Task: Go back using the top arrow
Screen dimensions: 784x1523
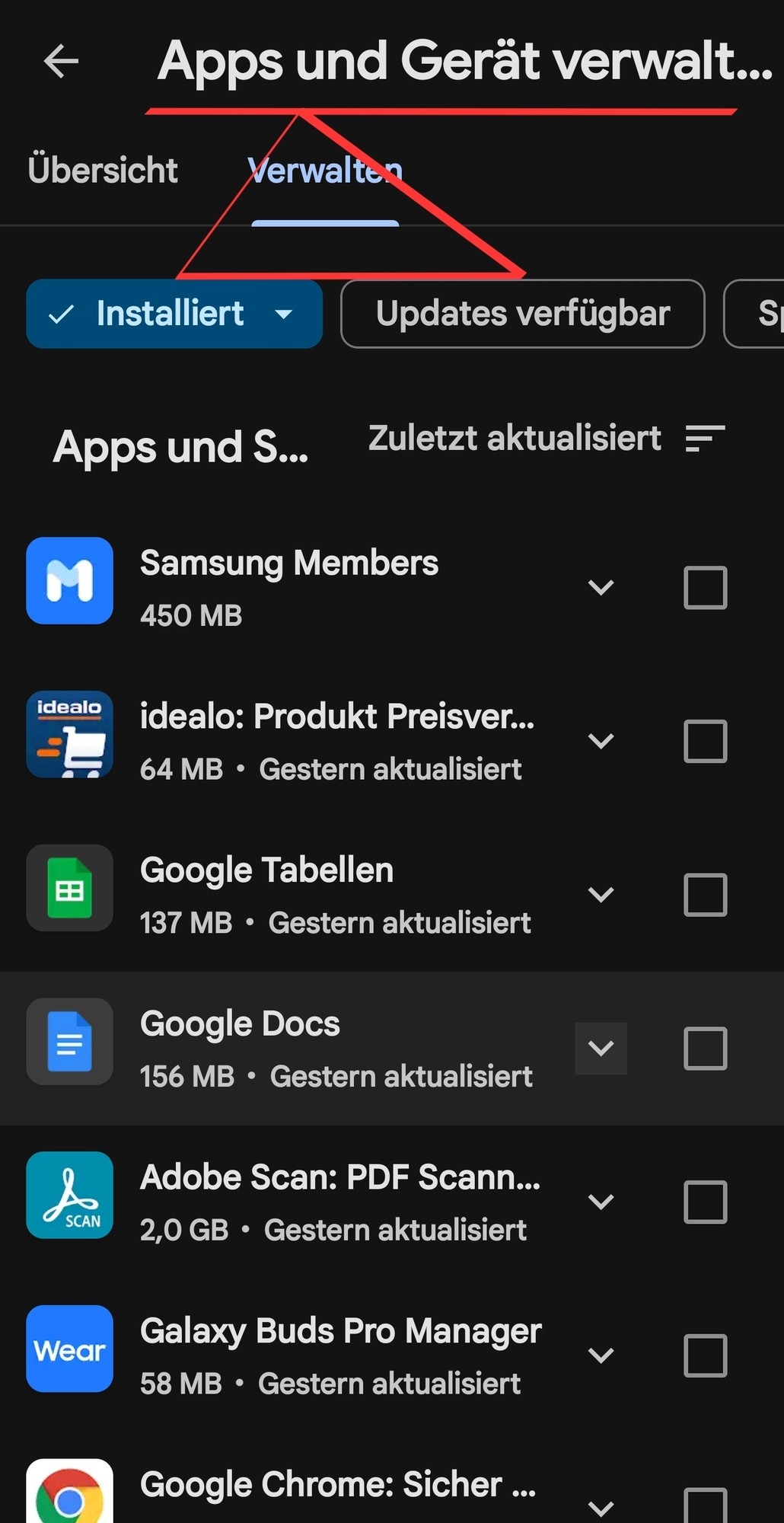Action: click(x=61, y=62)
